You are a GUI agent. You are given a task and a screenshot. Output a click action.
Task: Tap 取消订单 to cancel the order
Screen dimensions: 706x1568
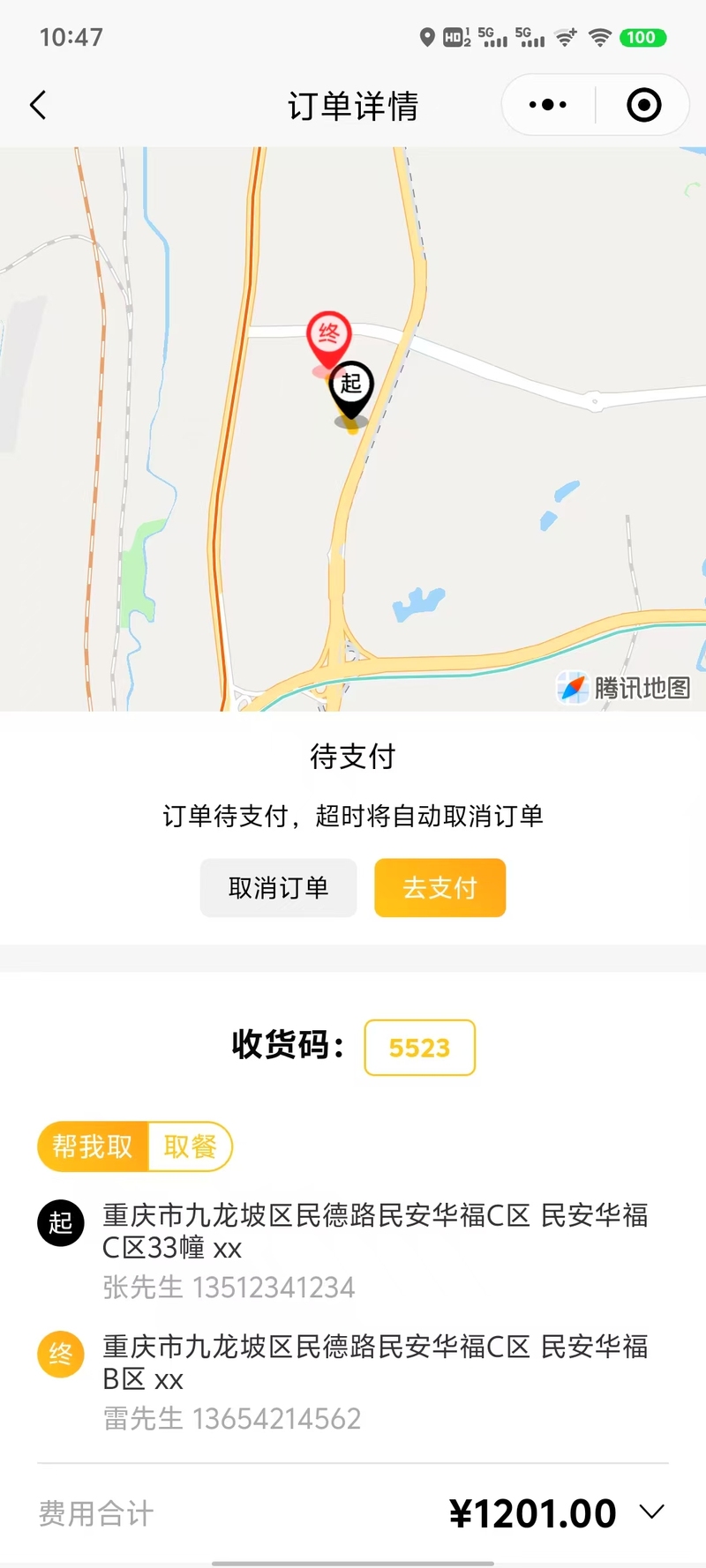[x=279, y=888]
